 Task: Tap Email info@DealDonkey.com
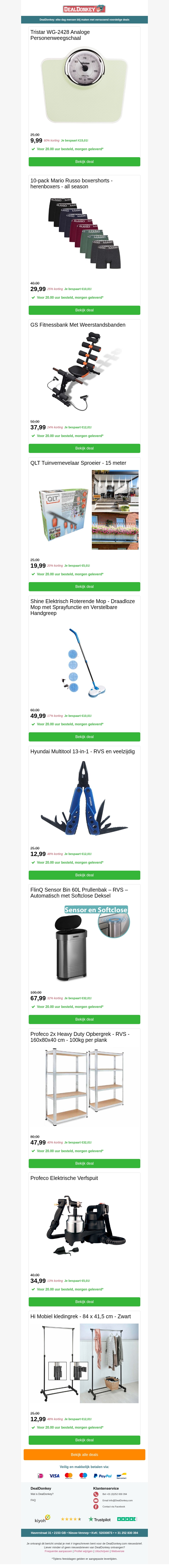(x=117, y=1500)
